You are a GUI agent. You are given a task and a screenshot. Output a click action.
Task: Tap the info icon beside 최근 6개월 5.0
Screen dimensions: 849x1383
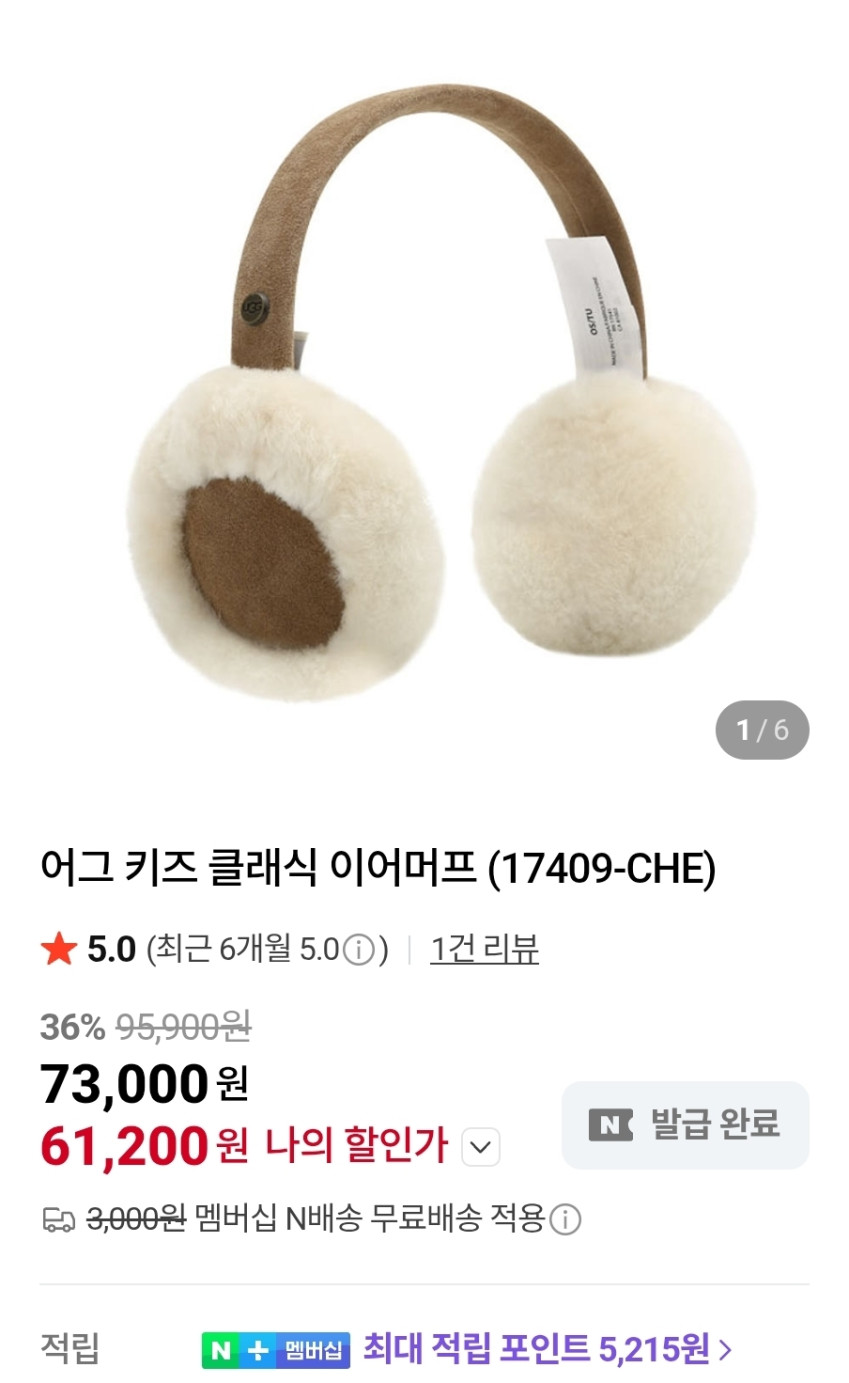point(358,949)
